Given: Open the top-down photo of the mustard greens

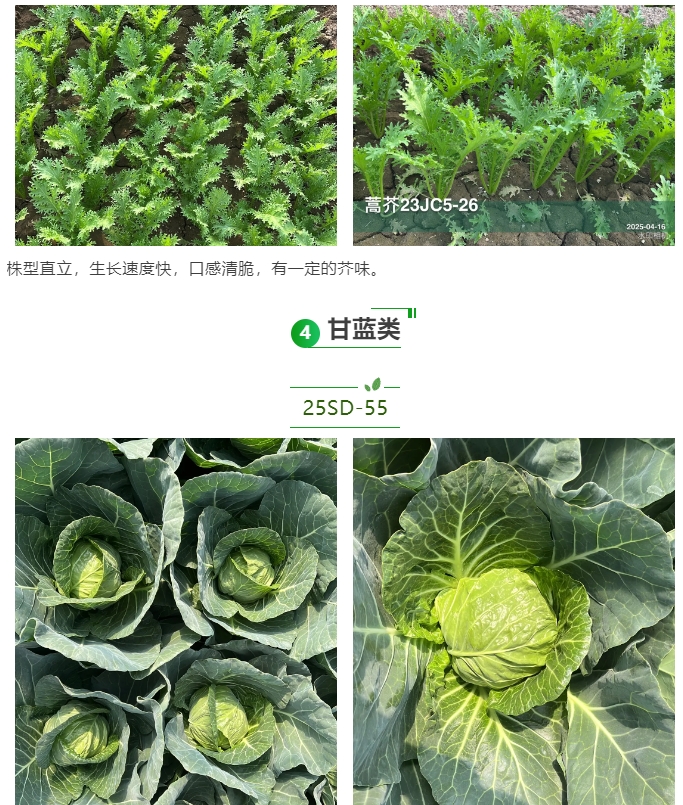Looking at the screenshot, I should click(x=176, y=125).
